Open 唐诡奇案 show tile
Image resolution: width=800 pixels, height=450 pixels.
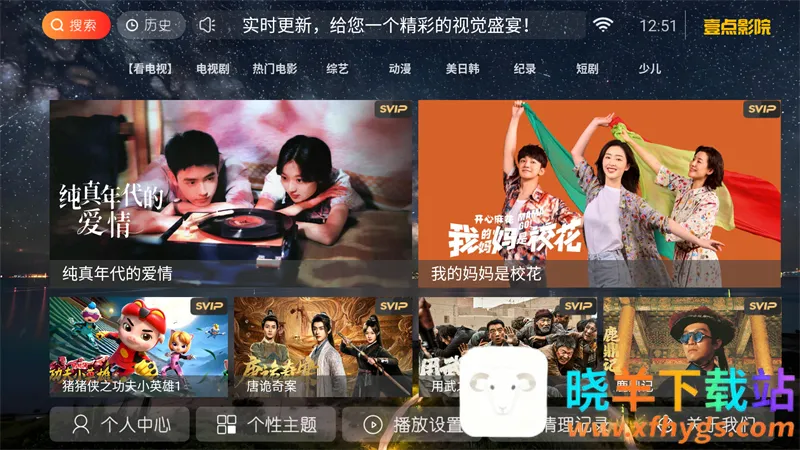point(323,346)
